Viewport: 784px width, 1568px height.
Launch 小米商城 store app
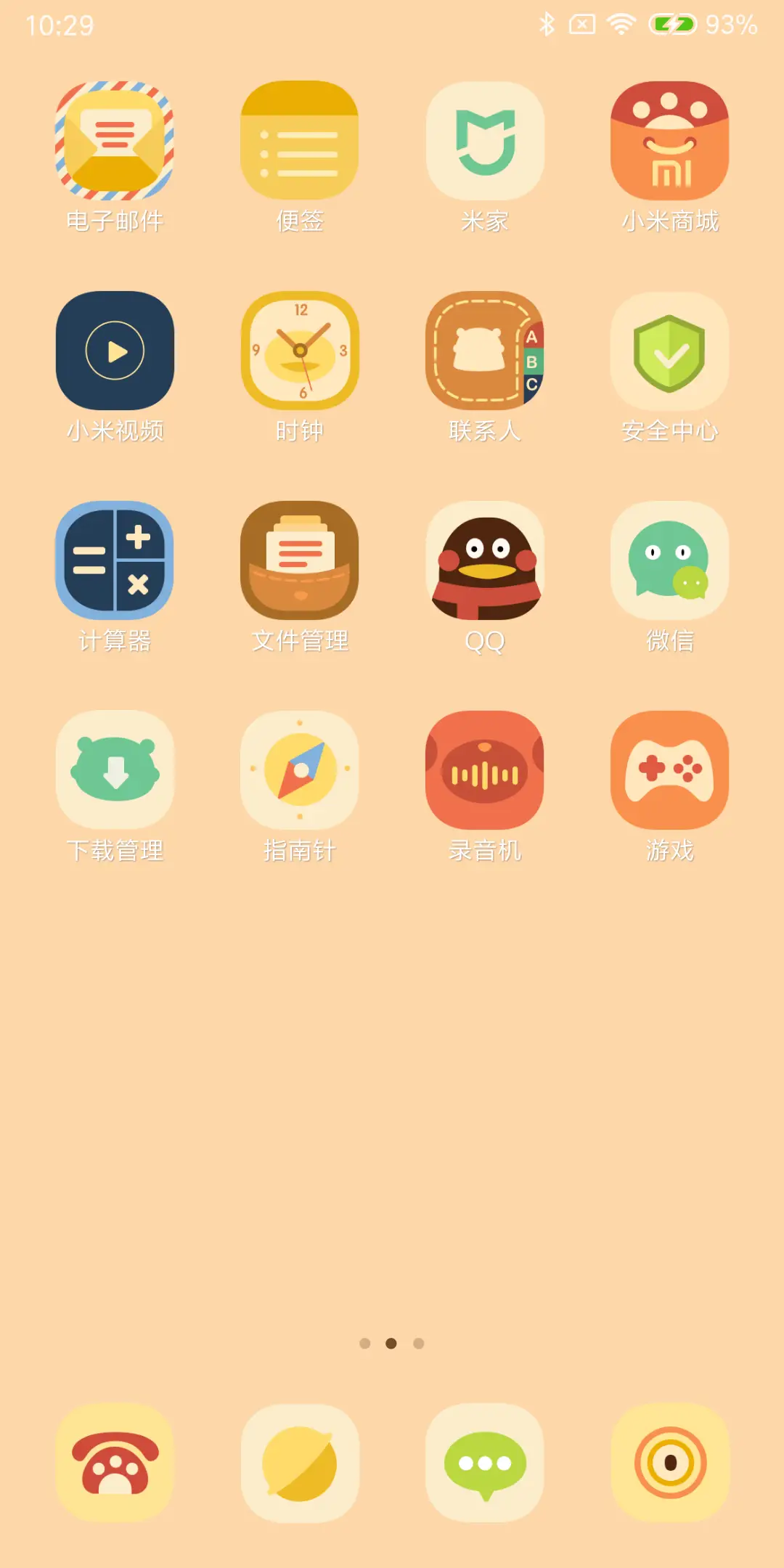(670, 141)
